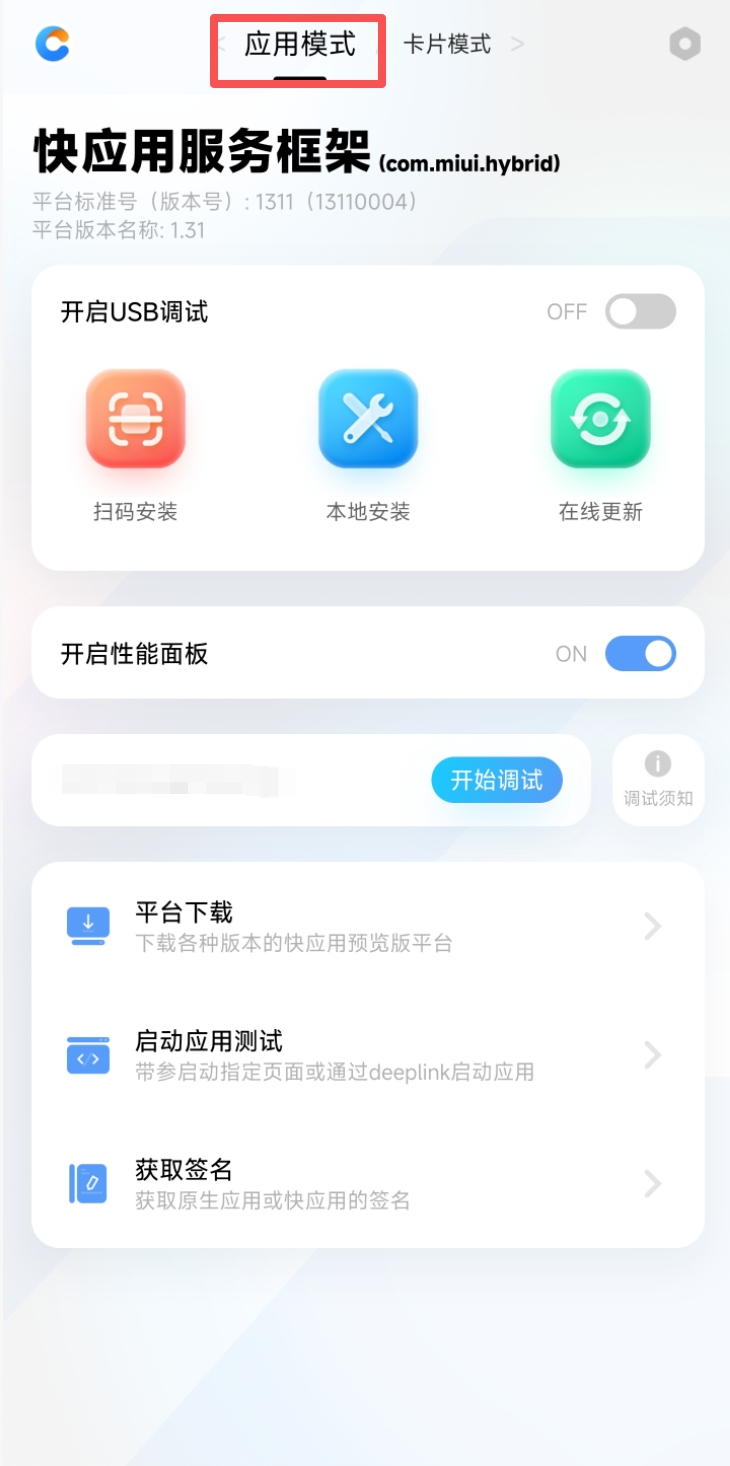
Task: View the 调试须知 debugging notes
Action: [658, 780]
